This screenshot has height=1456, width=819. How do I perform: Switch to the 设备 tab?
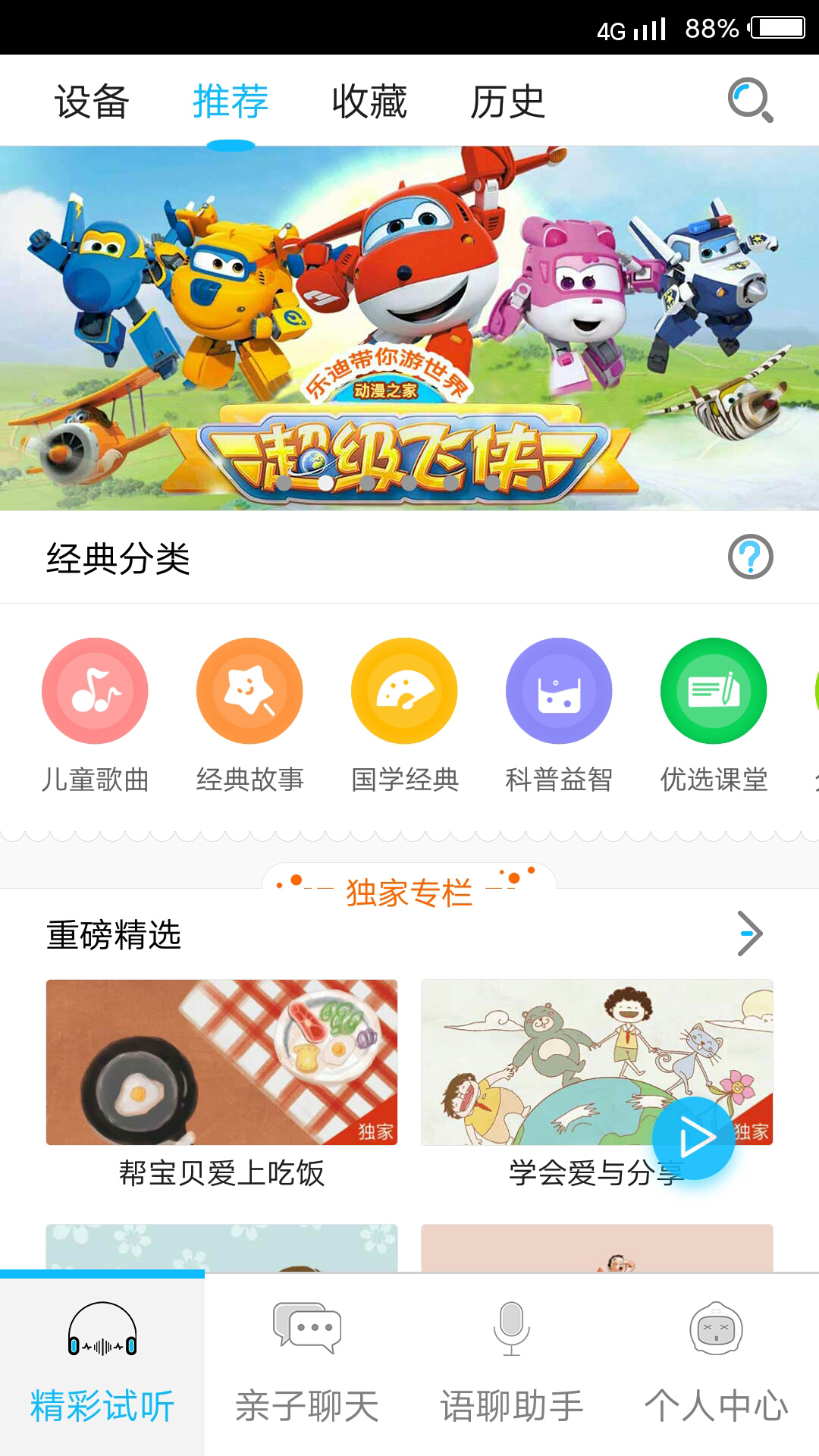[92, 102]
